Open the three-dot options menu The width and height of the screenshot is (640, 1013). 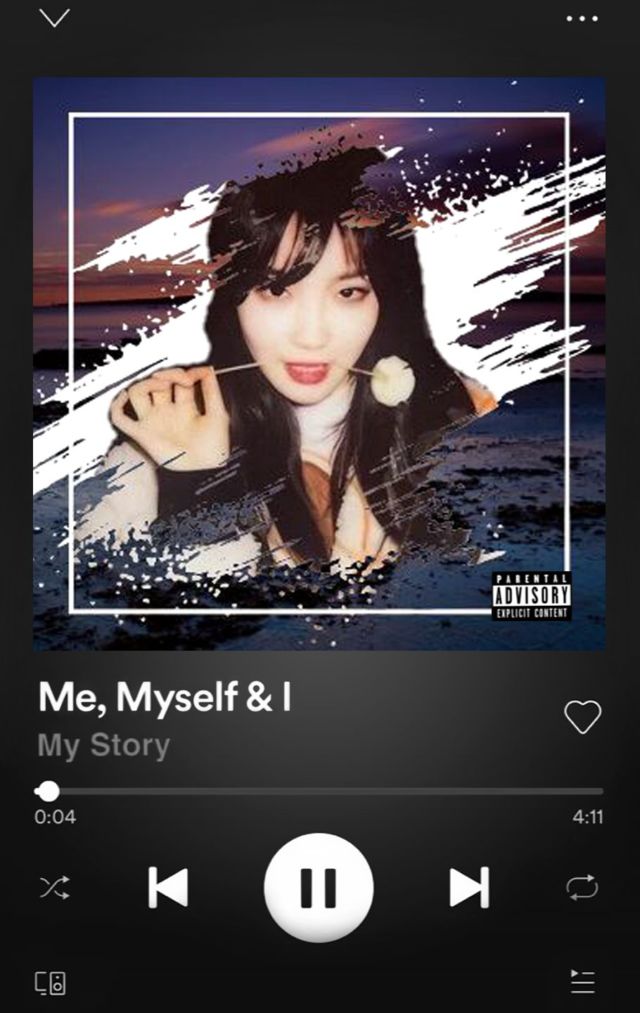pos(582,19)
